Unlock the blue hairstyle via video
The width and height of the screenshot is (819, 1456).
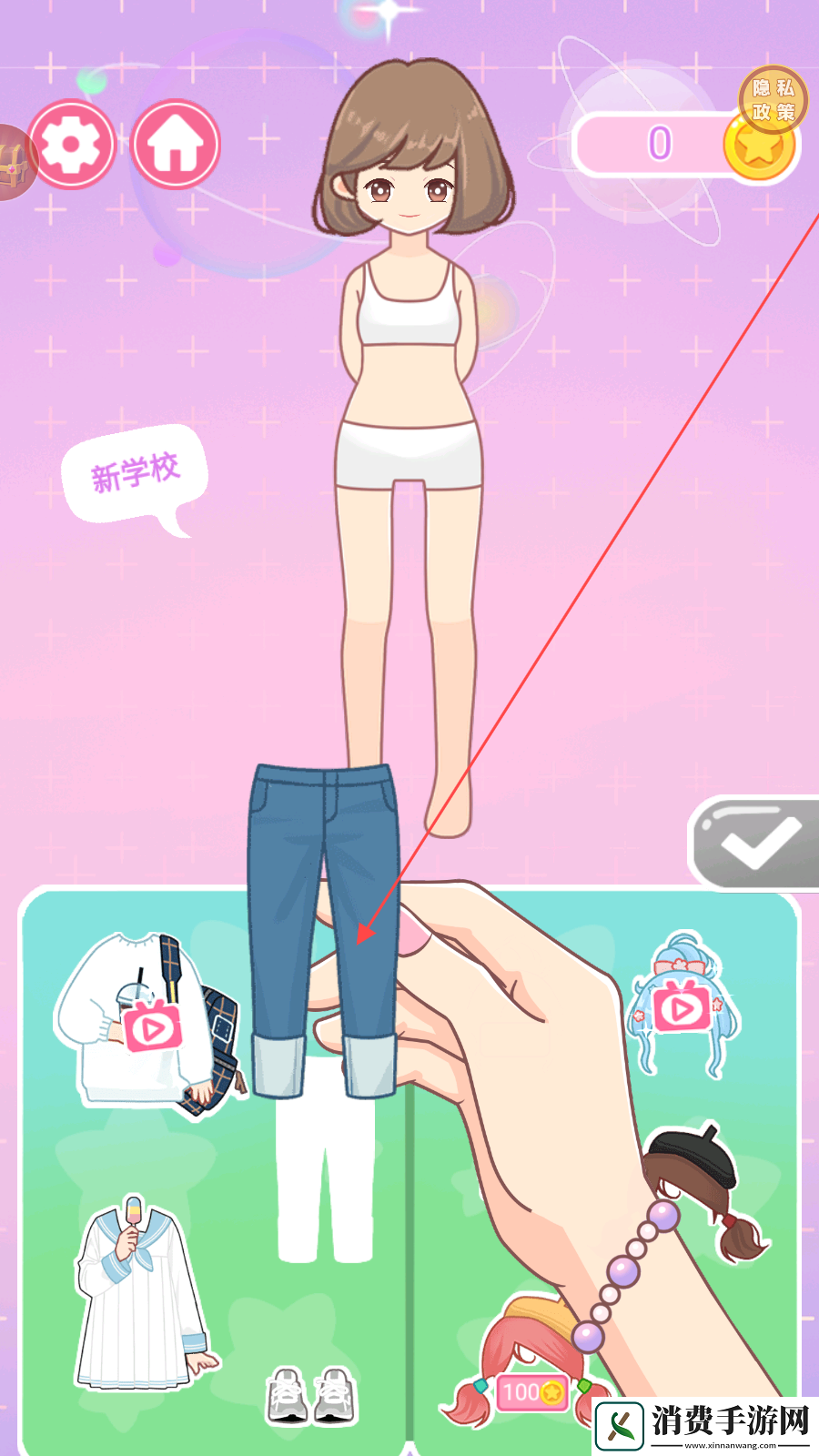681,1006
